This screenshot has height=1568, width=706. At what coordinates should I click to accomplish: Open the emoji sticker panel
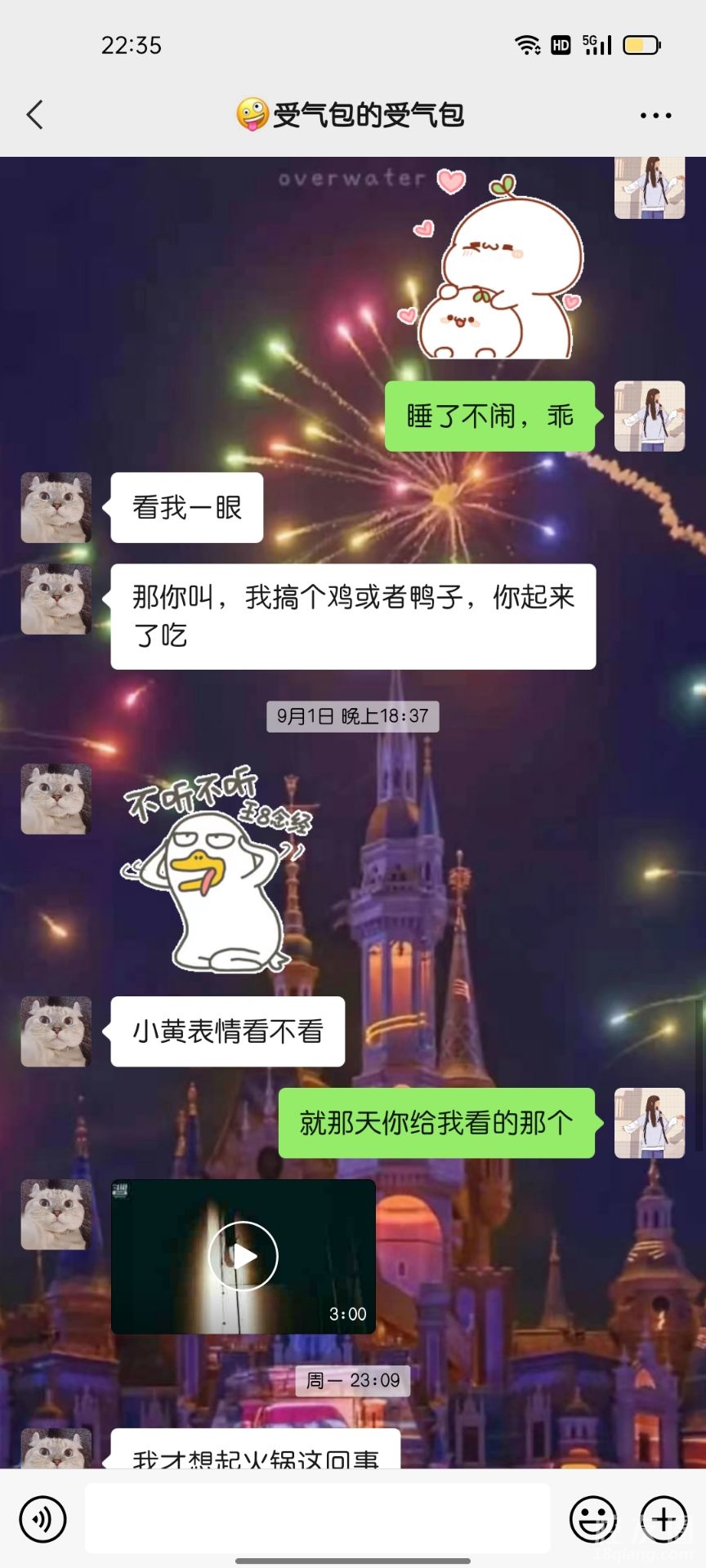pos(592,1520)
